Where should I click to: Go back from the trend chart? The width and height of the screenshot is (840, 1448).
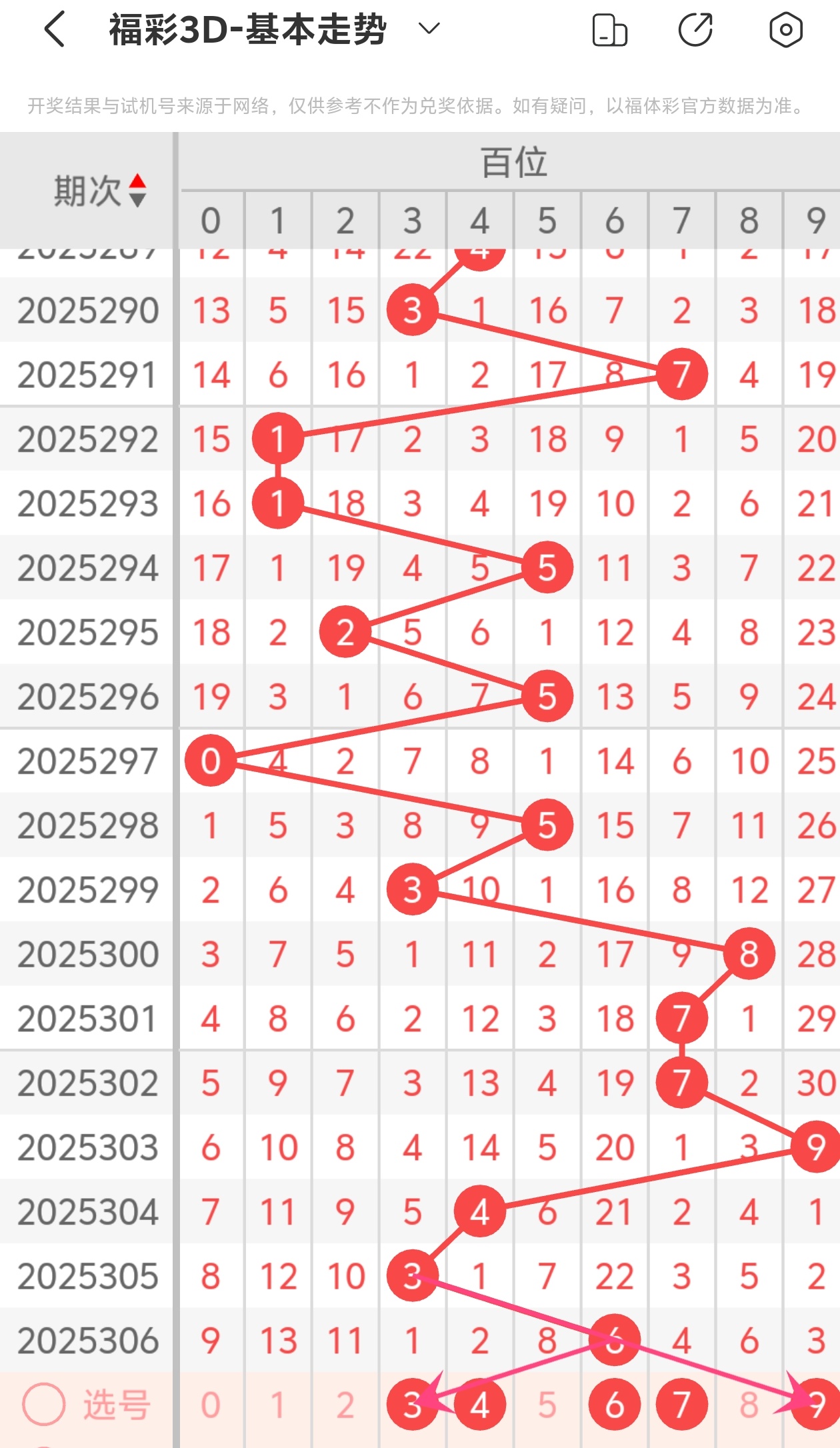point(55,30)
